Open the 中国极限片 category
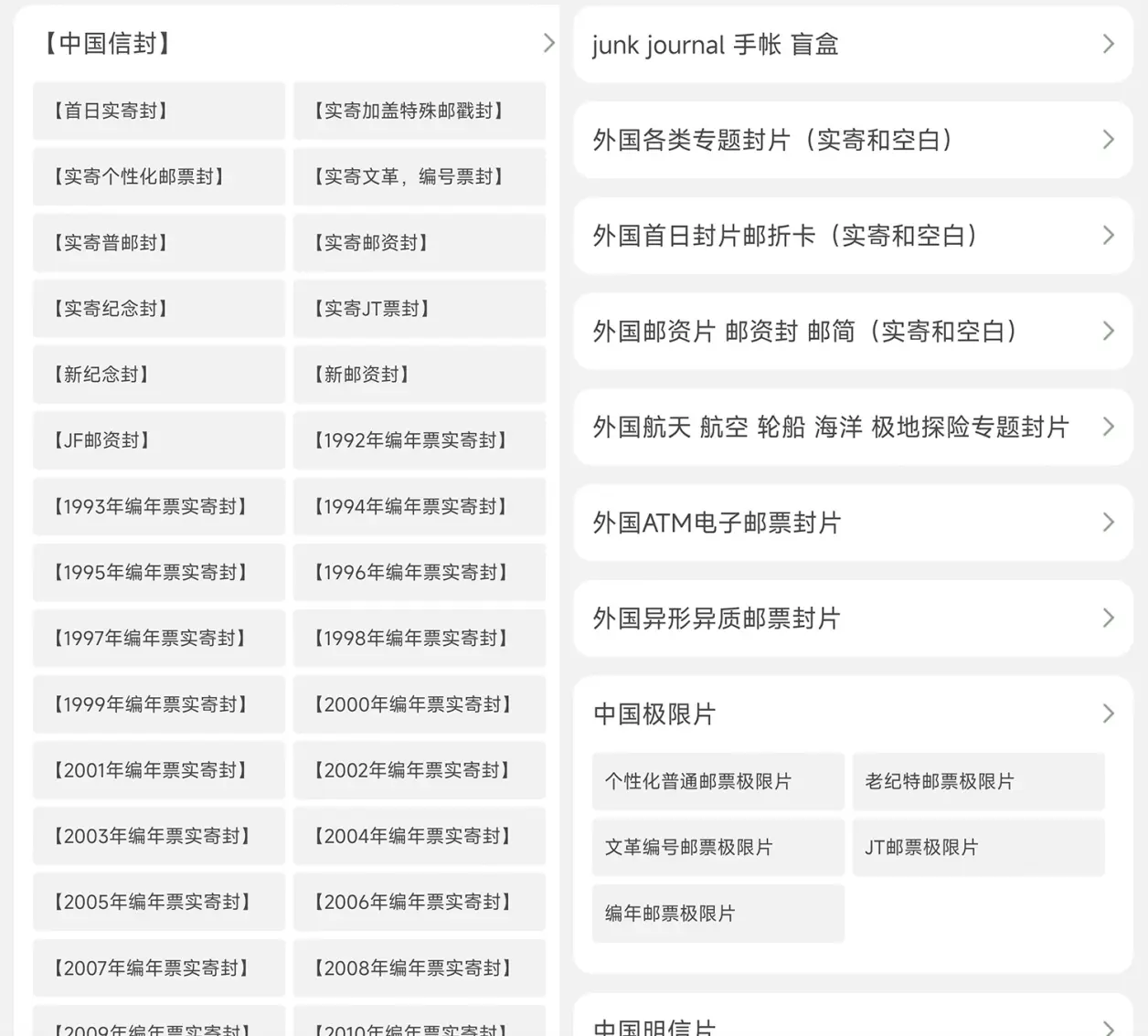This screenshot has height=1036, width=1148. [x=852, y=714]
